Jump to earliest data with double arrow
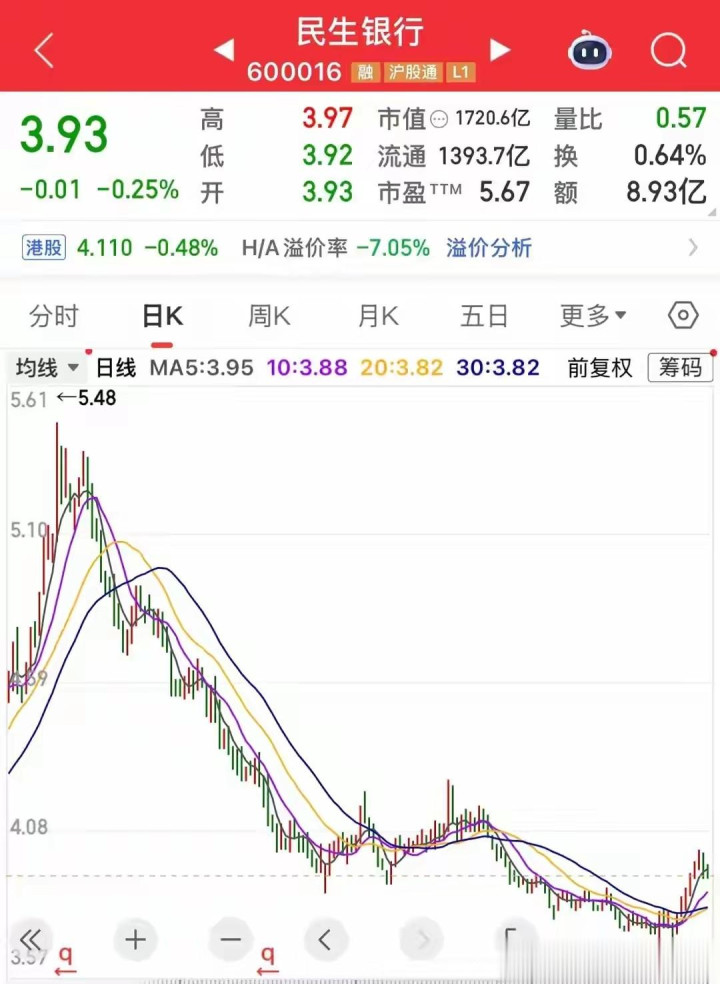Viewport: 720px width, 984px height. 32,940
